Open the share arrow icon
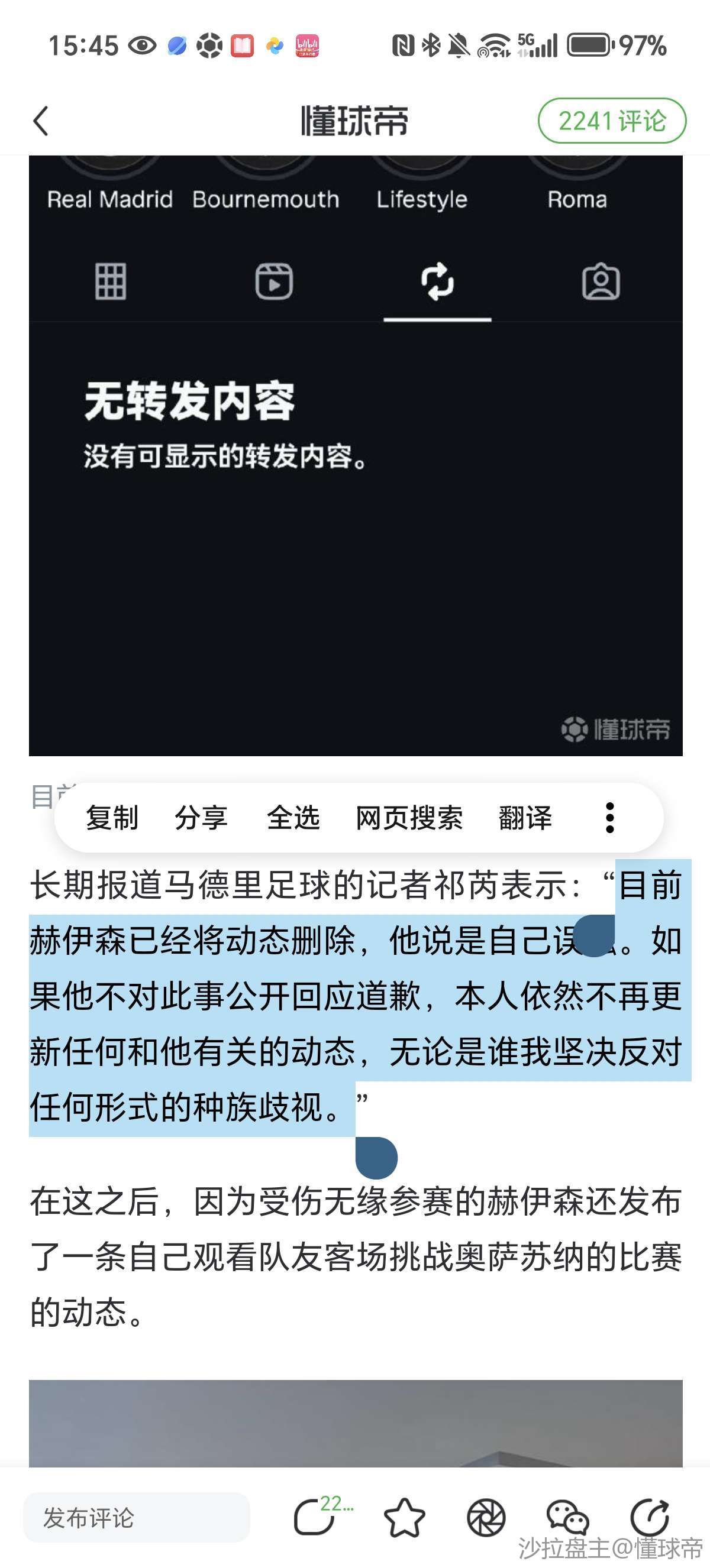This screenshot has width=710, height=1568. pyautogui.click(x=650, y=1518)
